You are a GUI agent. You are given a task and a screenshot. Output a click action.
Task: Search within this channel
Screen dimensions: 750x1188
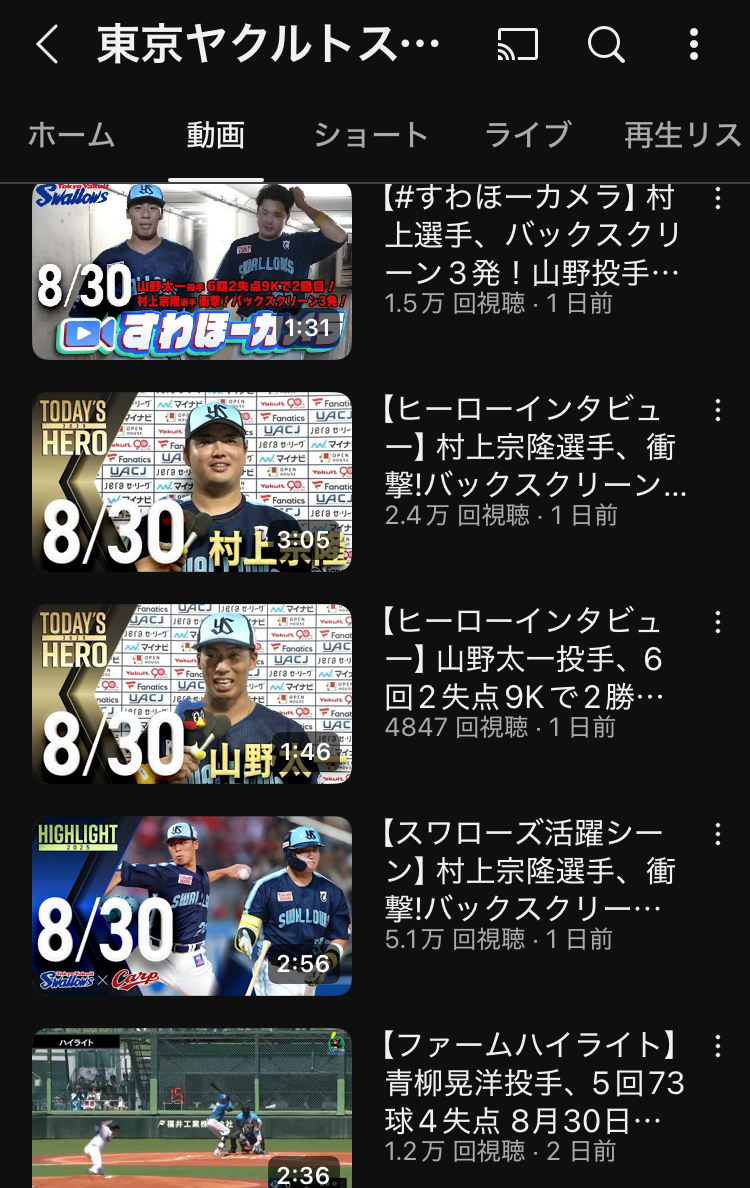pos(606,45)
